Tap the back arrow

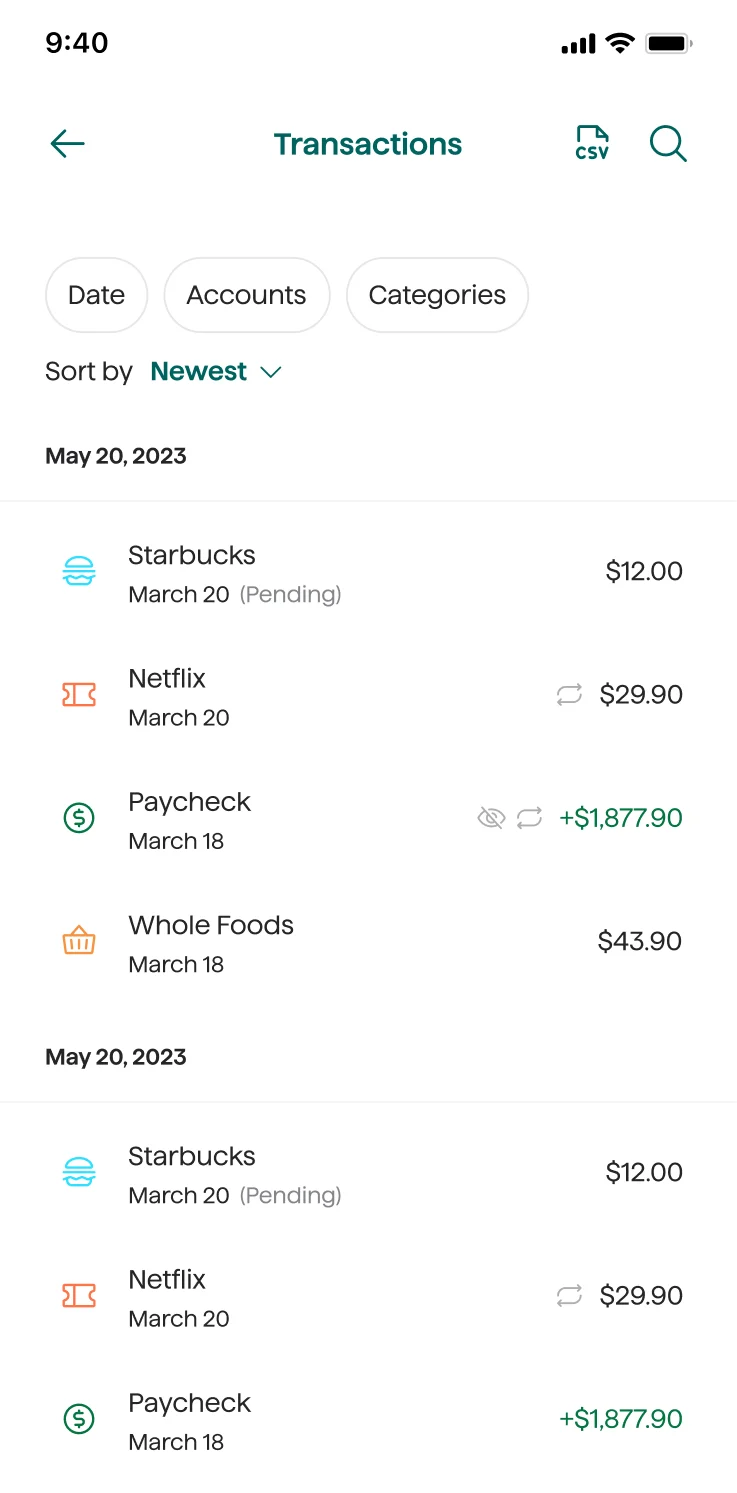67,143
